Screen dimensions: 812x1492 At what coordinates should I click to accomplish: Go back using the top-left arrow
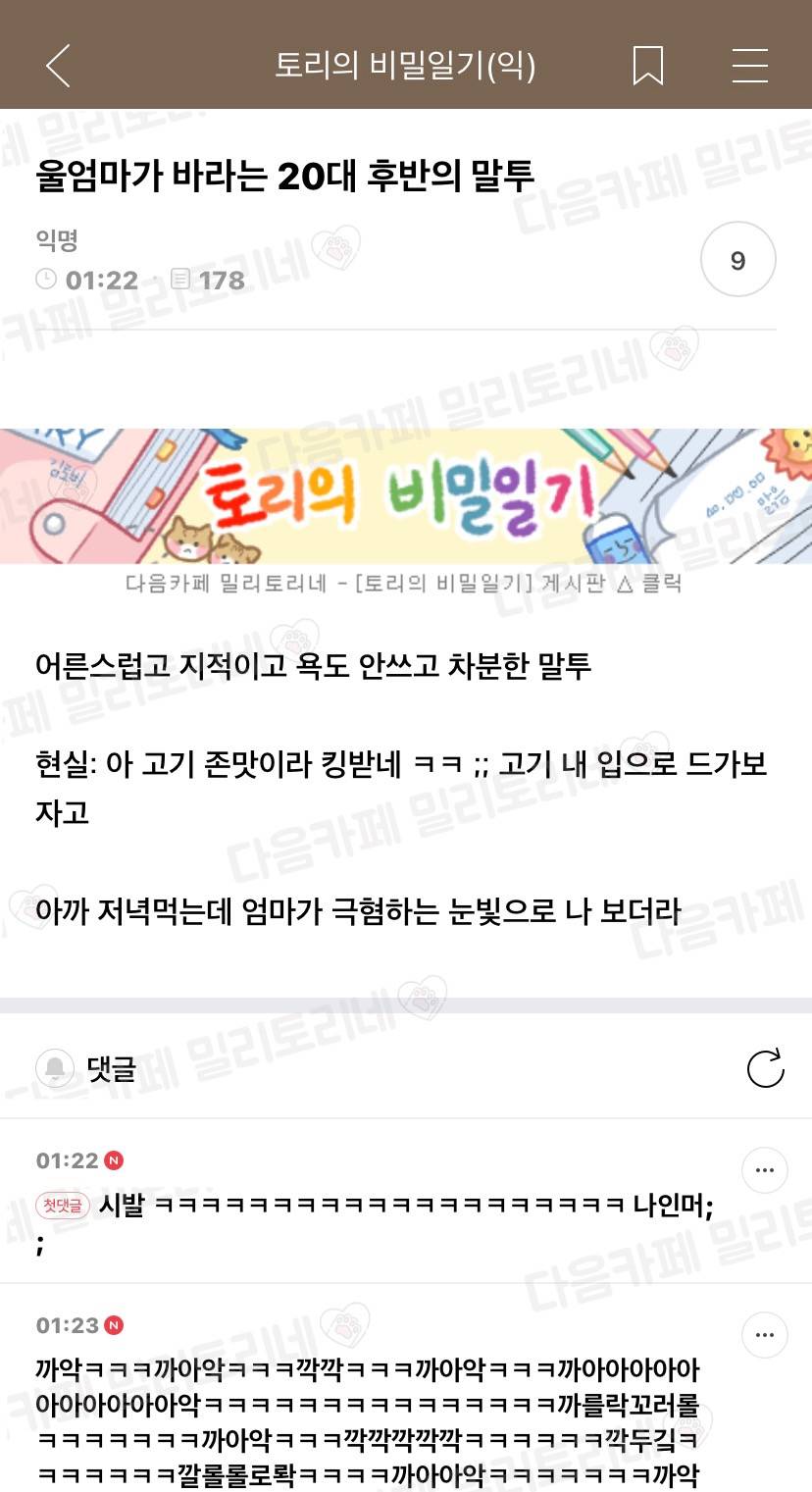coord(58,66)
